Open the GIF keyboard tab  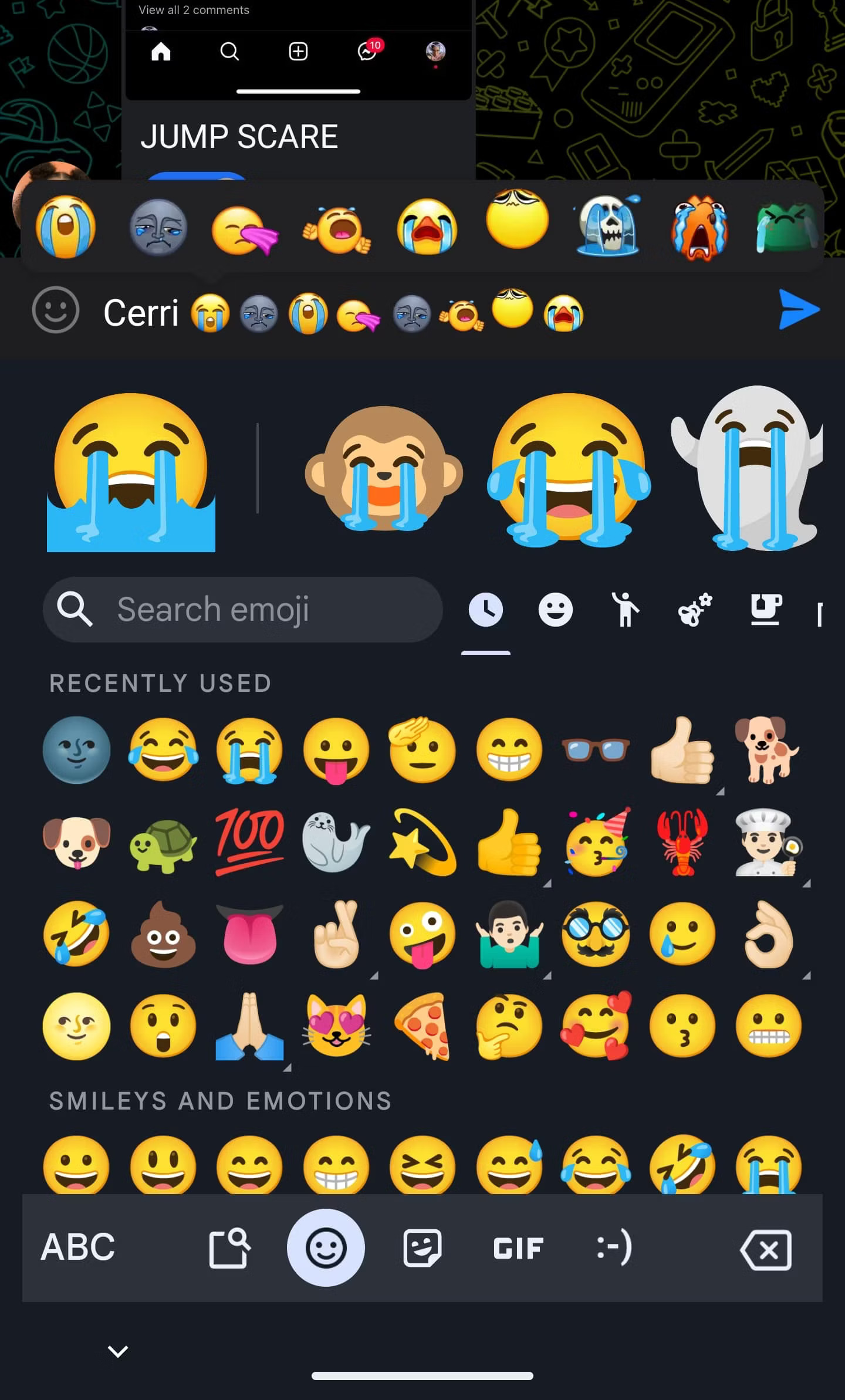[x=518, y=1248]
